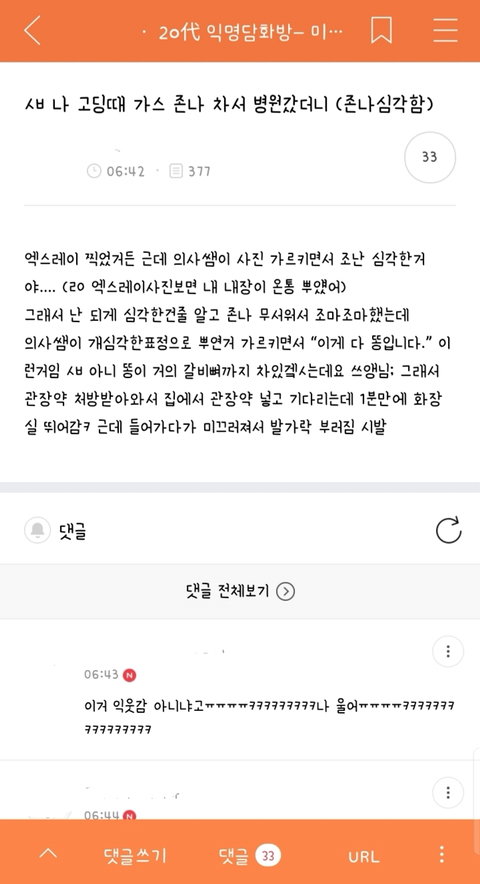Bookmark this post
The height and width of the screenshot is (884, 480).
(x=381, y=30)
